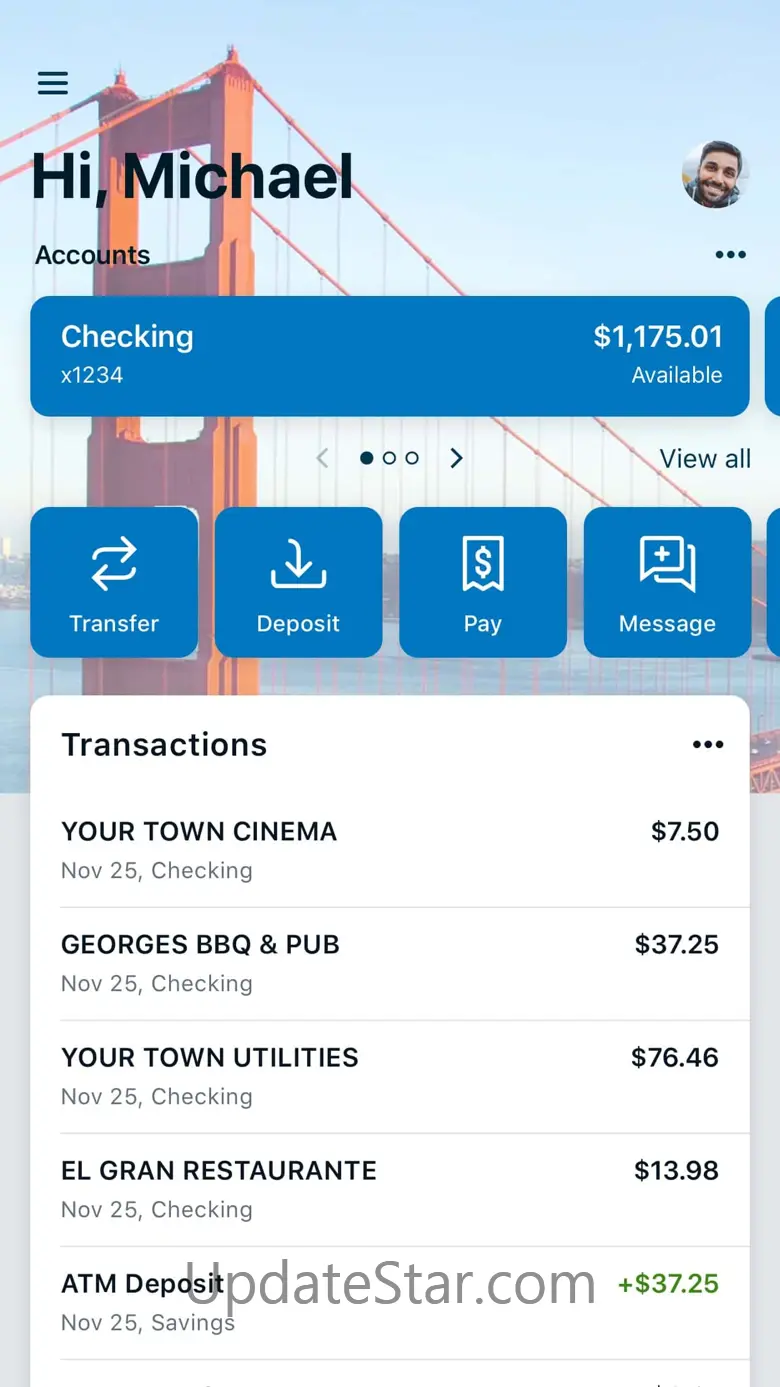Open the EL GRAN RESTAURANTE transaction
The width and height of the screenshot is (780, 1387).
point(390,1189)
